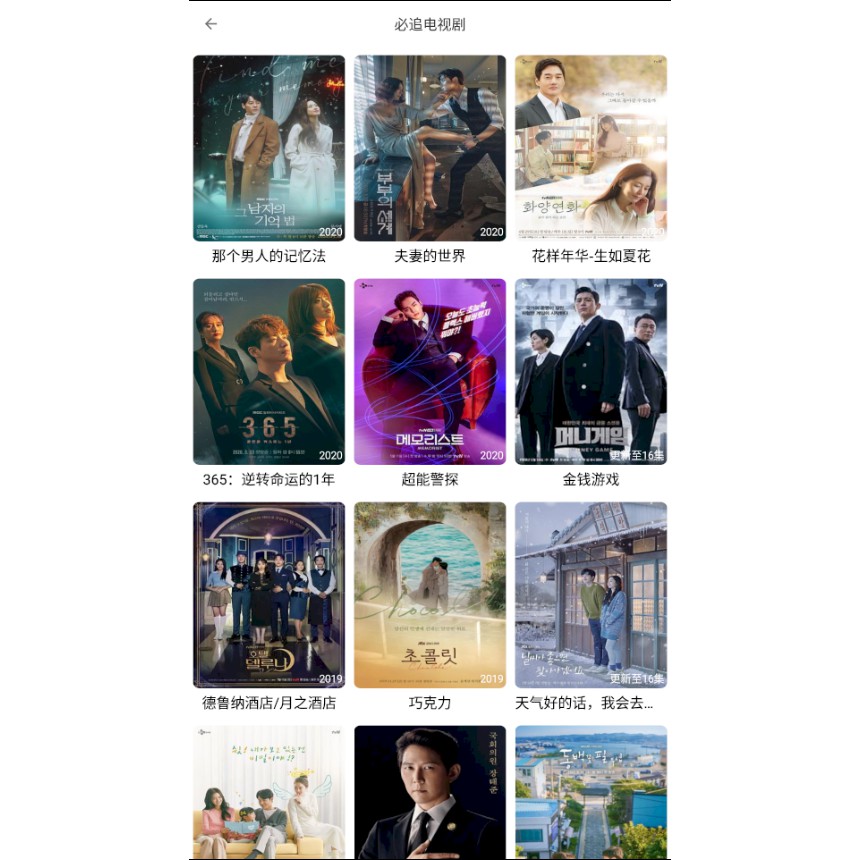Screen dimensions: 860x860
Task: Open 天气好的话，我会去...
Action: coord(591,595)
